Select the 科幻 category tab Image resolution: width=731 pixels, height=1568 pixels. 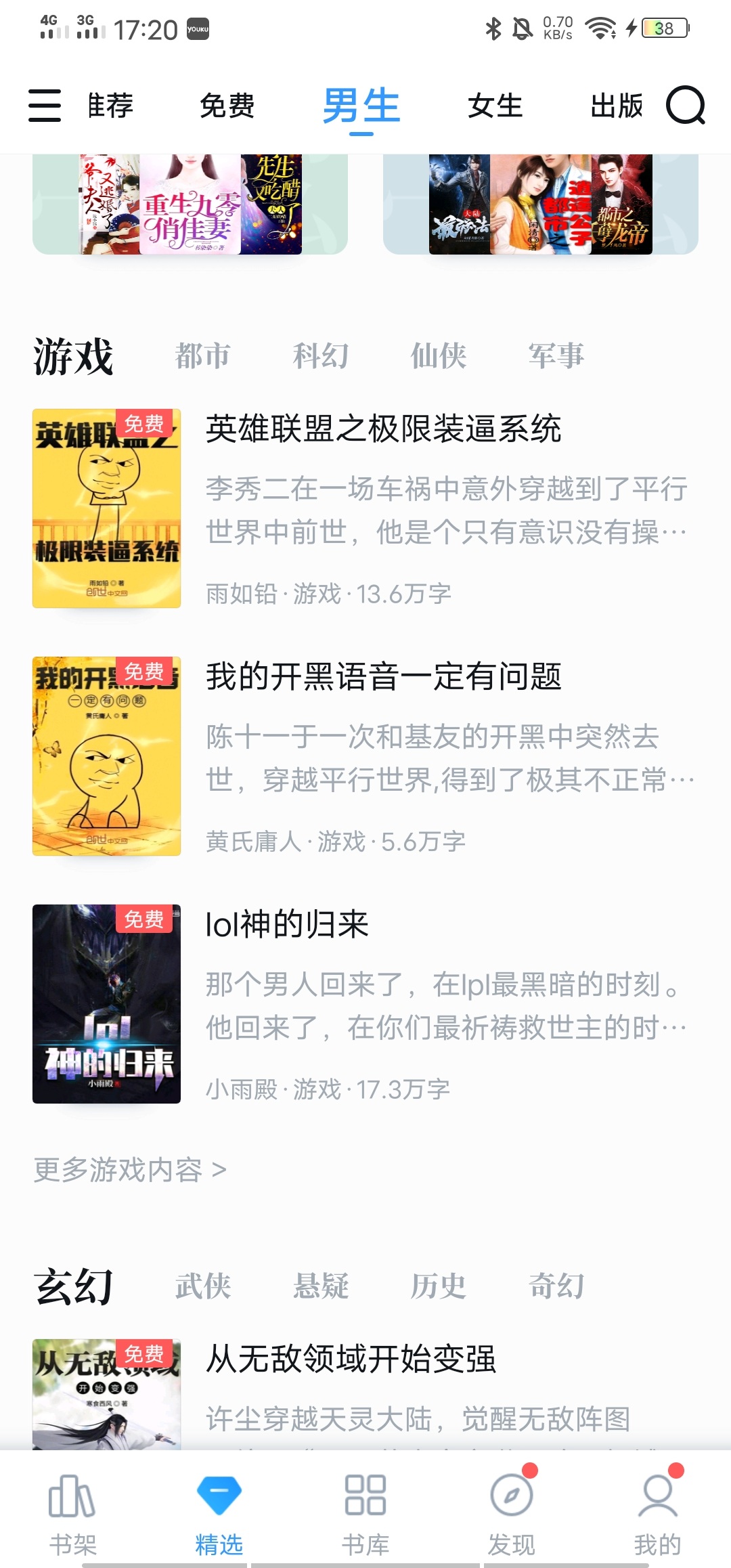[x=320, y=356]
